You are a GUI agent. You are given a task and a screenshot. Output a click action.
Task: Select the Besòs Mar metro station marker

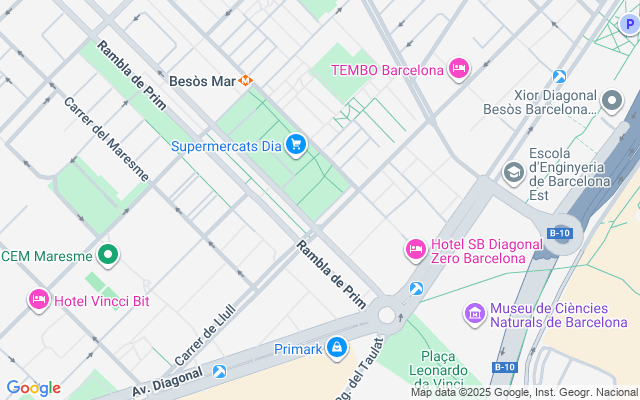(246, 80)
